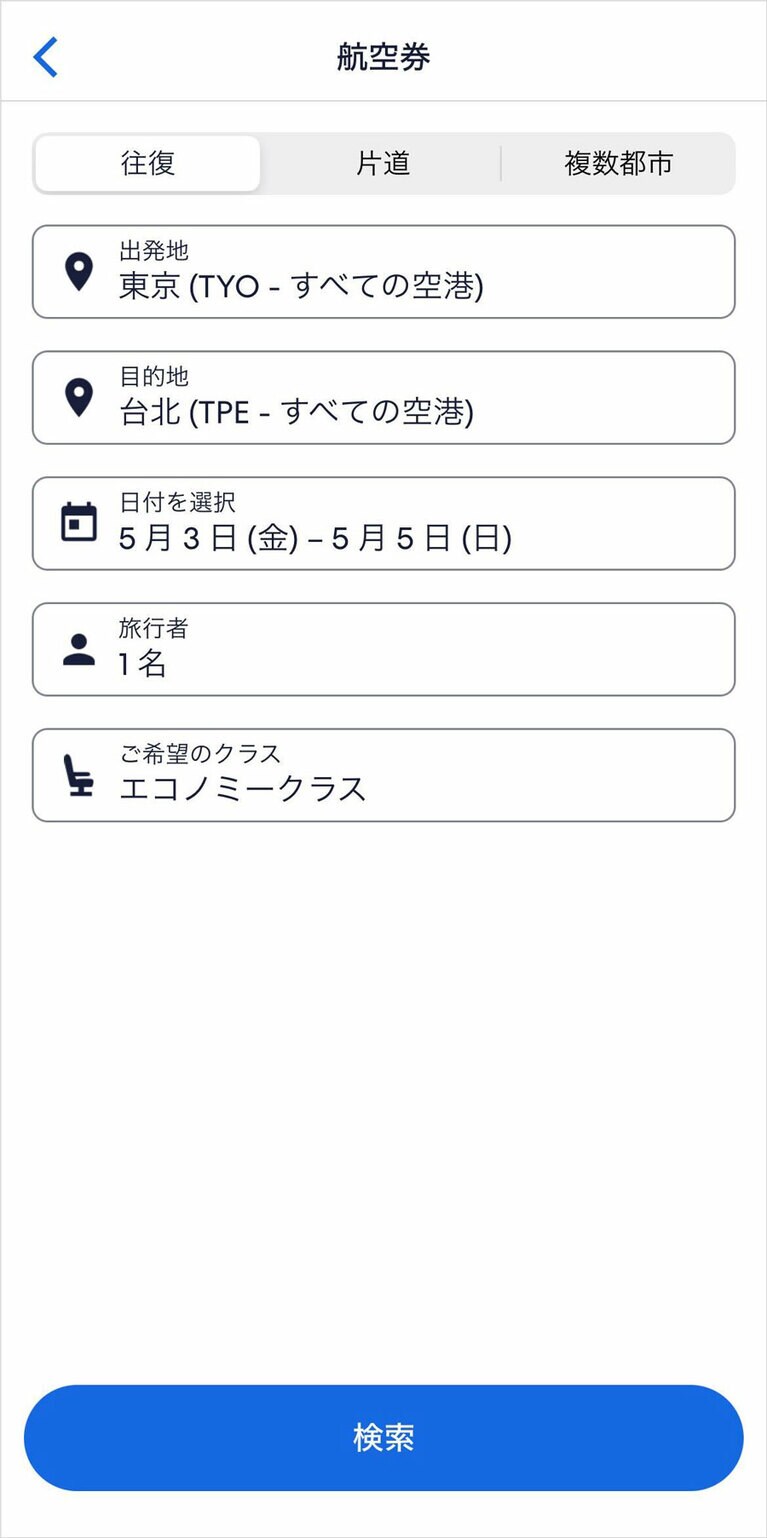This screenshot has height=1538, width=767.
Task: Open the 旅行者 traveler selector
Action: point(383,649)
